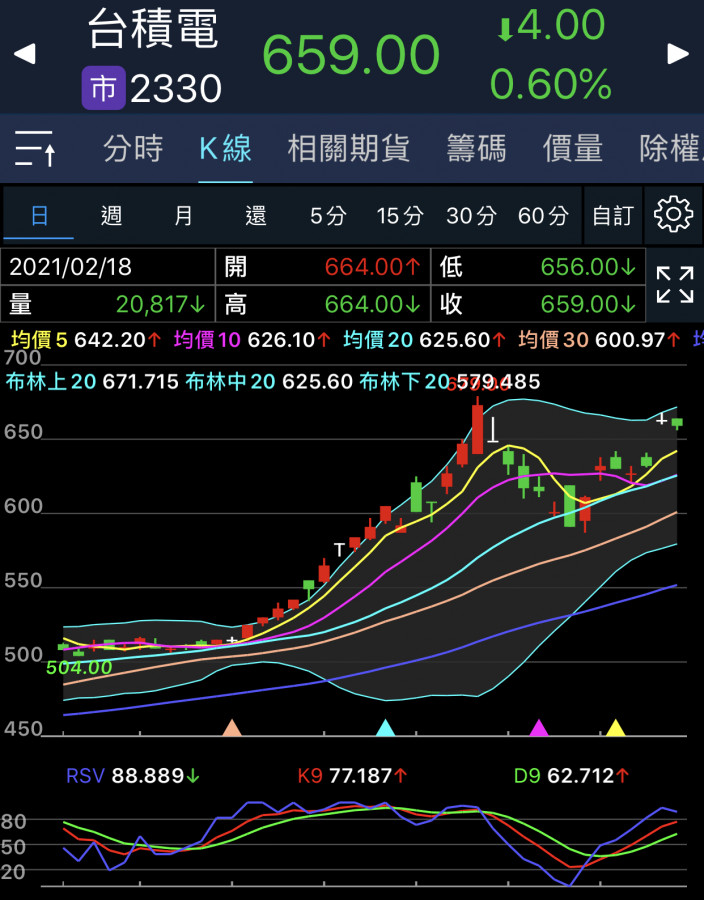Select the 日 daily period
Image resolution: width=704 pixels, height=900 pixels.
coord(39,215)
